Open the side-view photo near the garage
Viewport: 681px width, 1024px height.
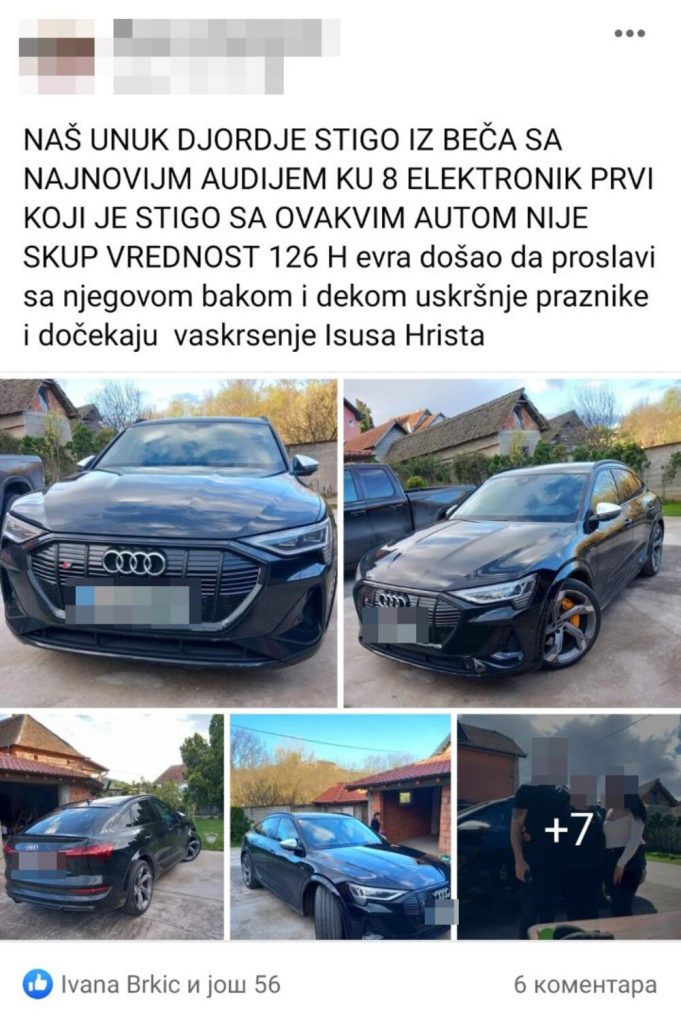tap(340, 825)
